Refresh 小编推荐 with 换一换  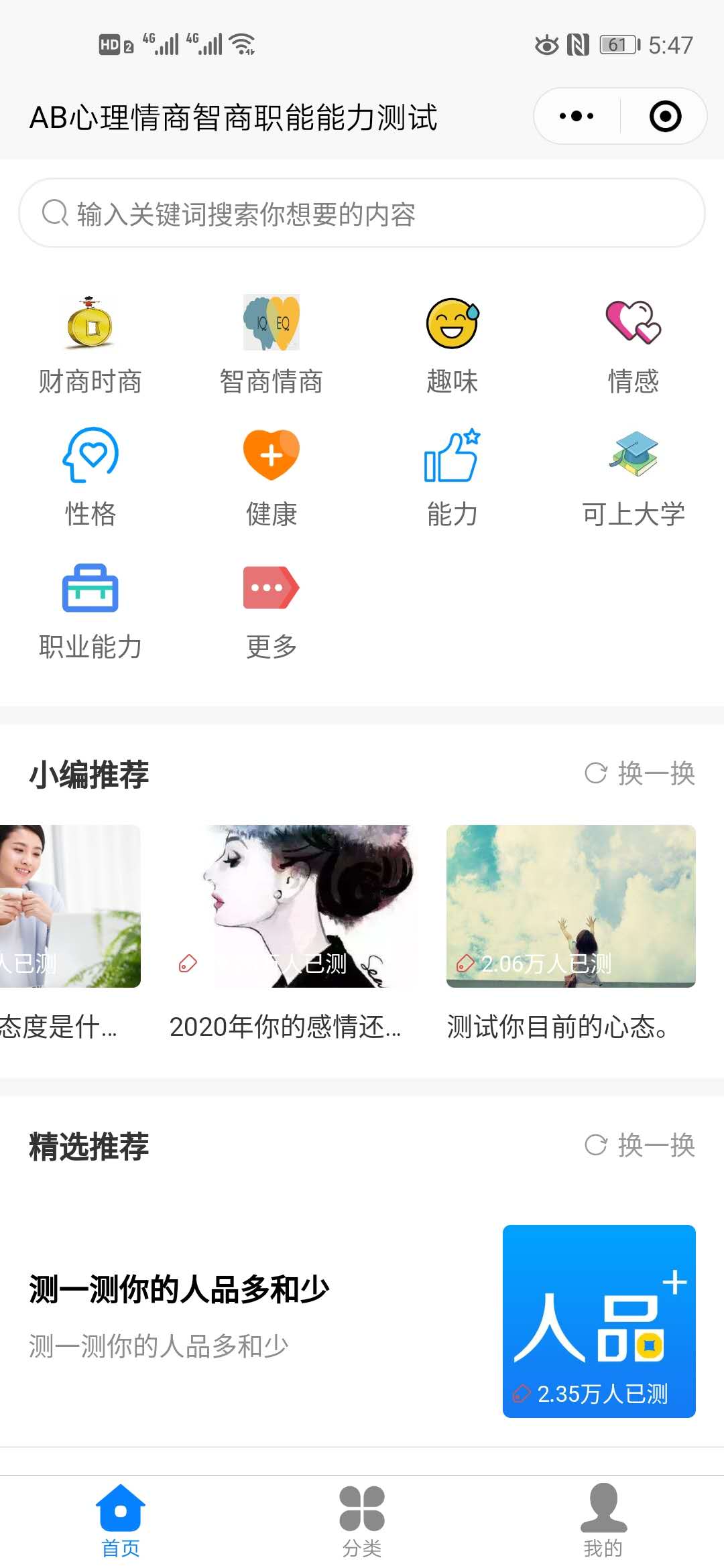[640, 773]
